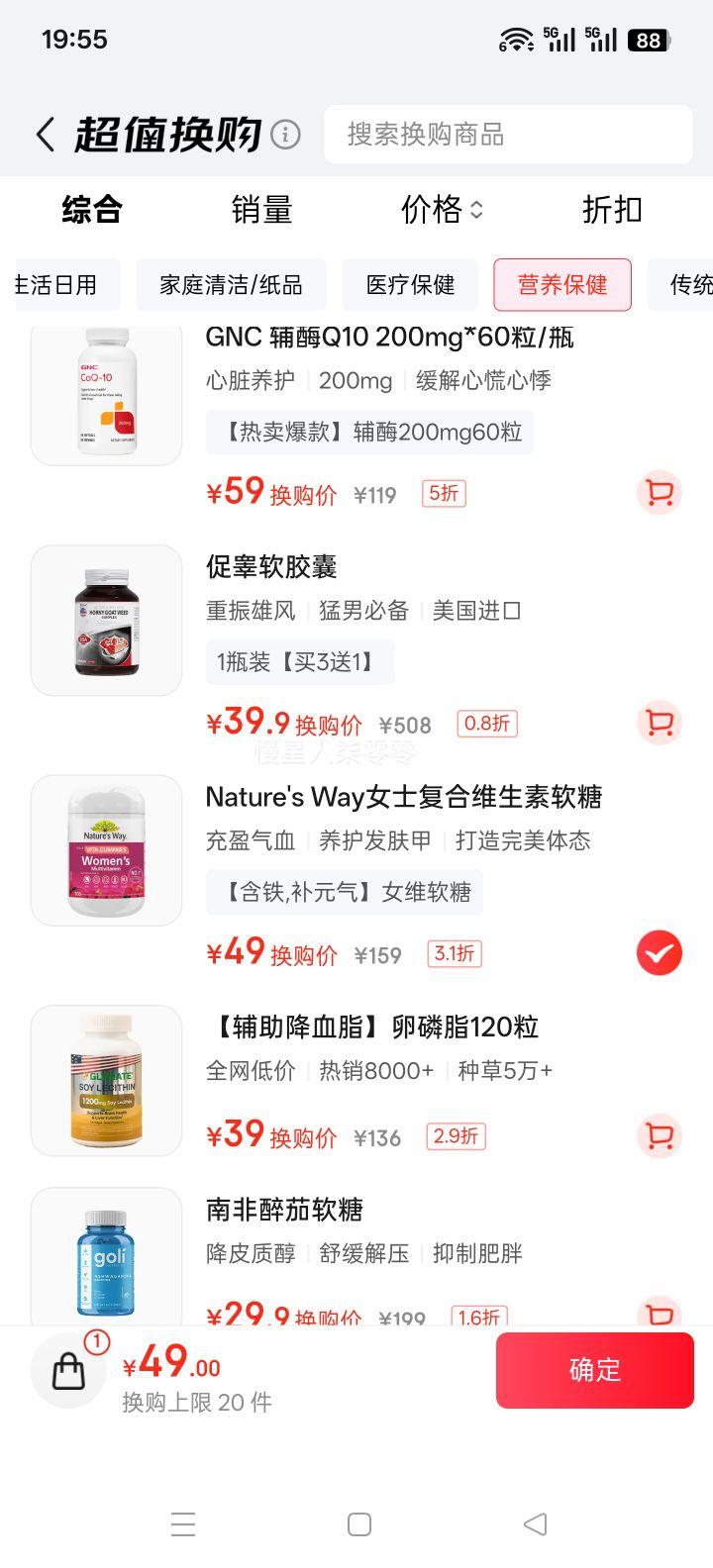Sort products by 折扣
This screenshot has width=713, height=1568.
click(x=612, y=210)
